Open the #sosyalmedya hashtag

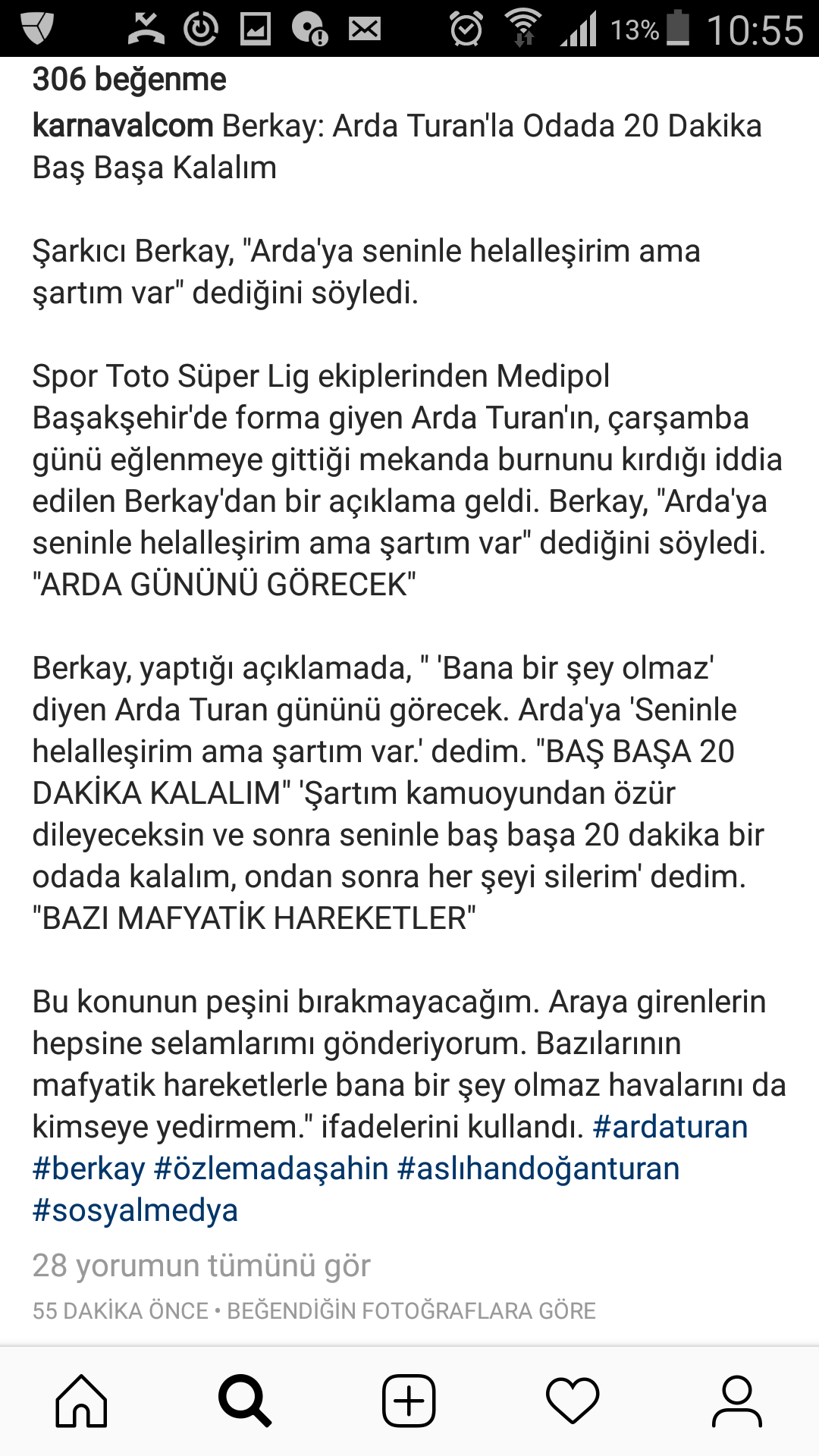(135, 1210)
